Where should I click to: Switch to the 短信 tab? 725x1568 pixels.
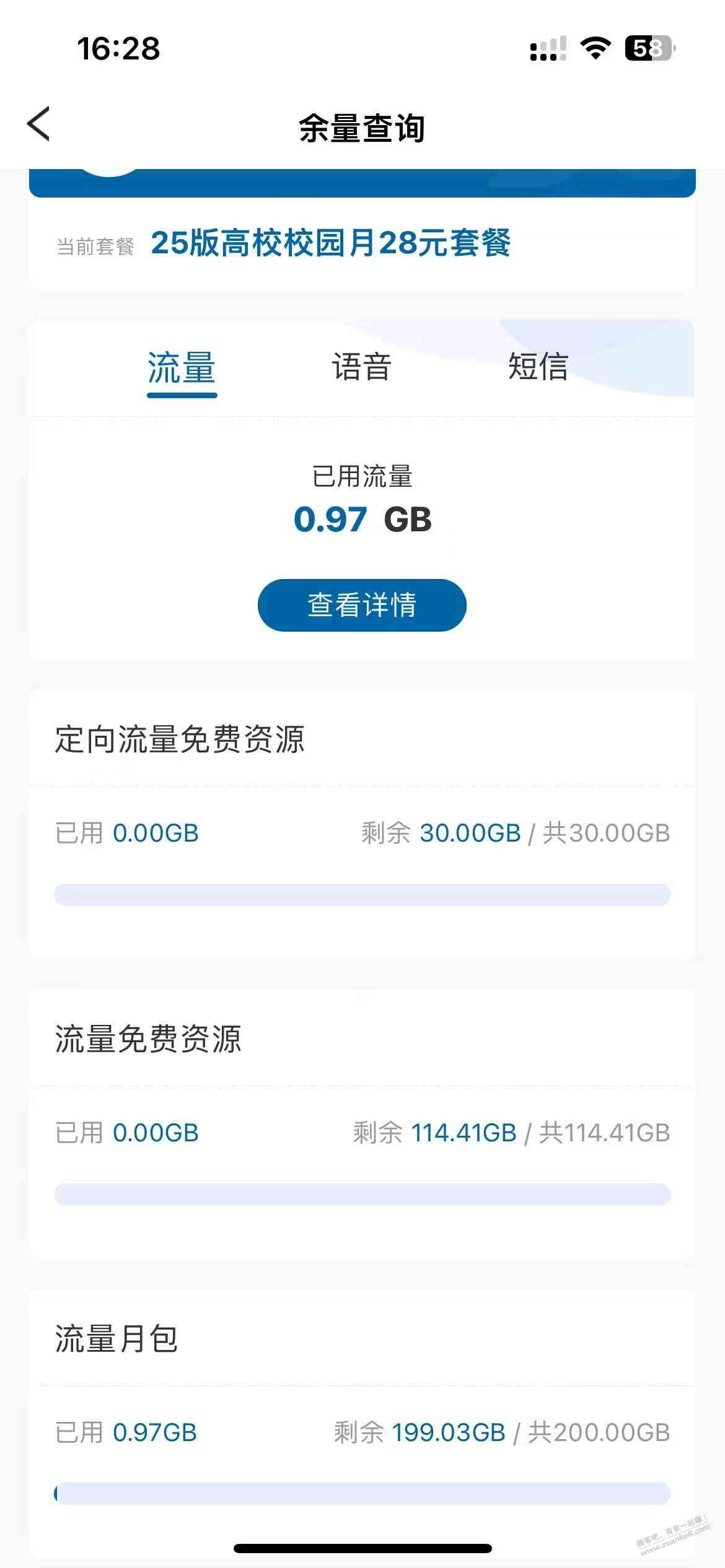click(538, 367)
